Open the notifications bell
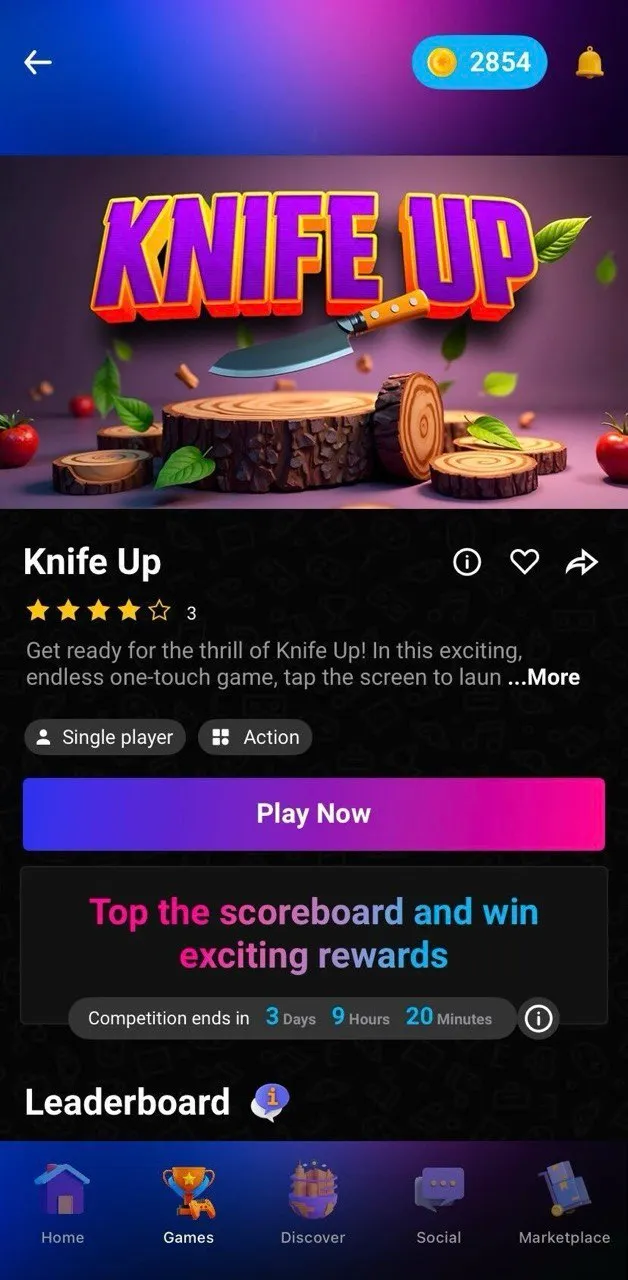The width and height of the screenshot is (628, 1280). click(589, 63)
